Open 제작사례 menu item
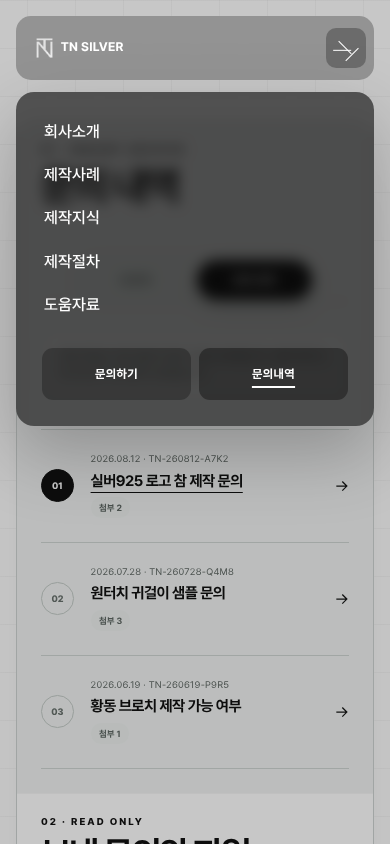 pos(72,174)
